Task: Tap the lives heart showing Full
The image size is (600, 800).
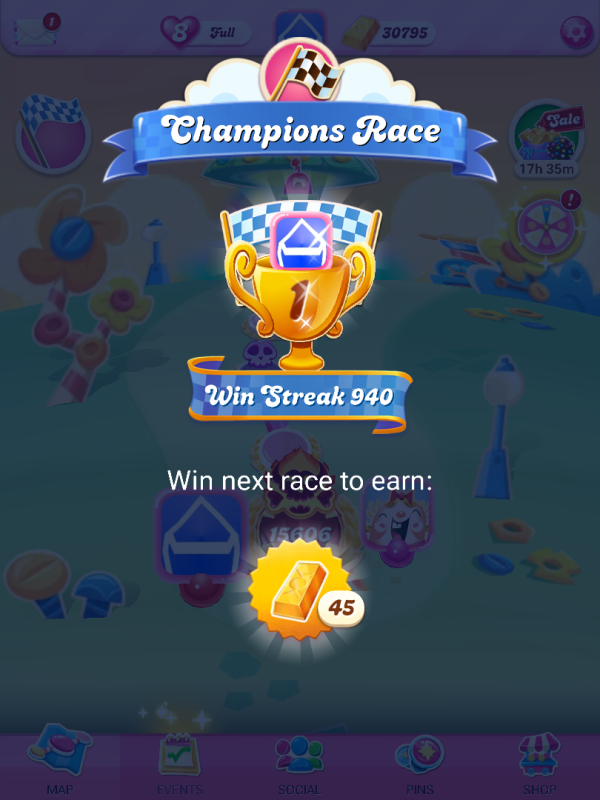Action: point(205,32)
